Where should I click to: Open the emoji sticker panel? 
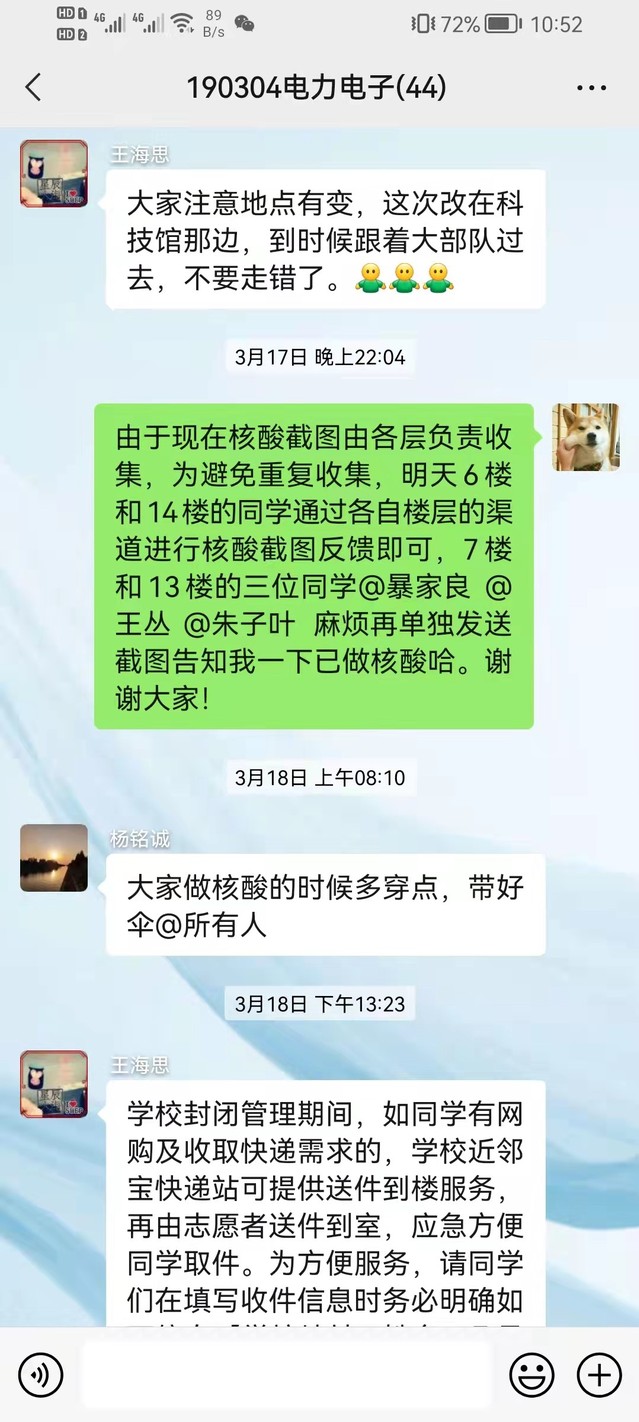(531, 1375)
